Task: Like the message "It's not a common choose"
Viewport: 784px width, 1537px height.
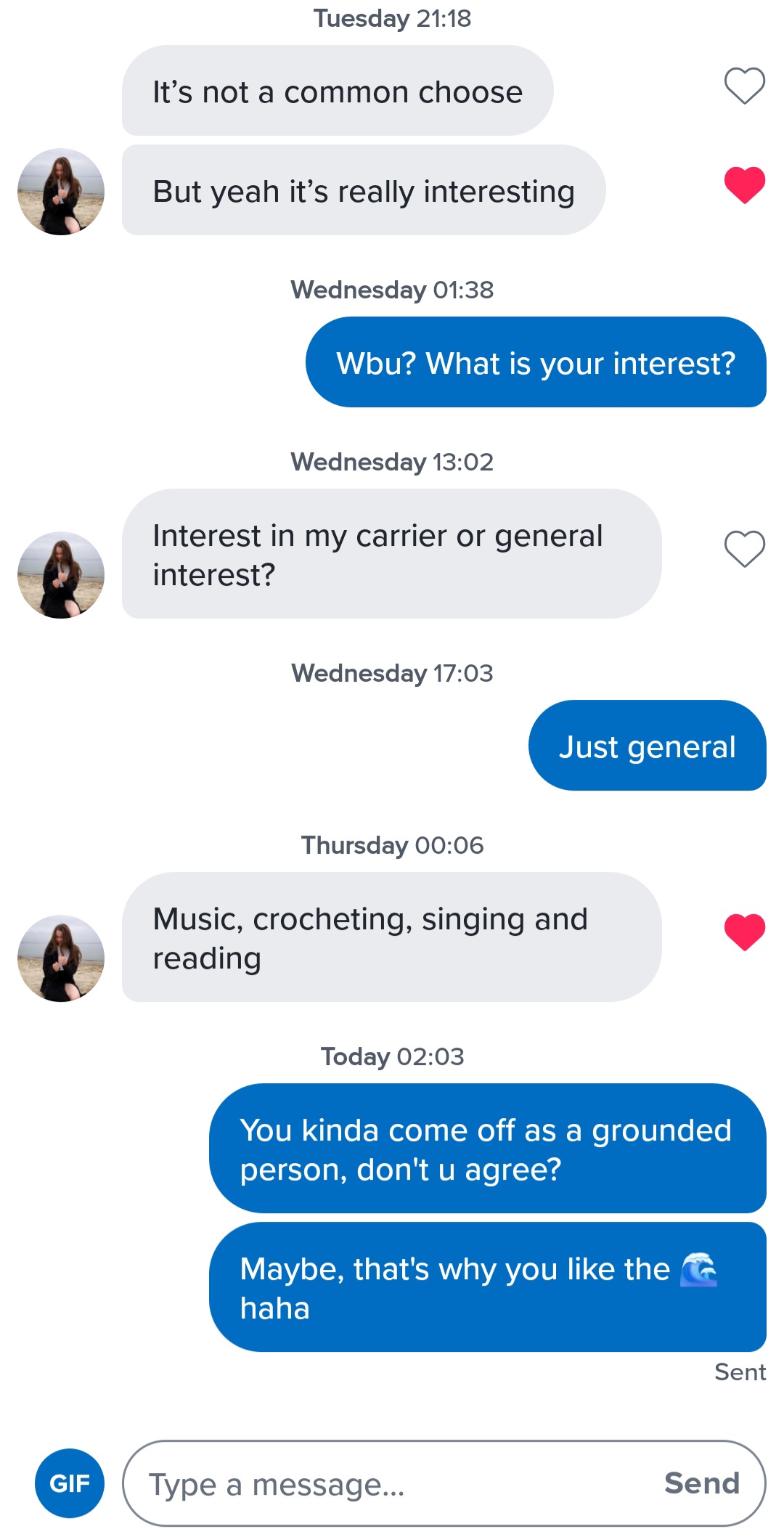Action: tap(744, 86)
